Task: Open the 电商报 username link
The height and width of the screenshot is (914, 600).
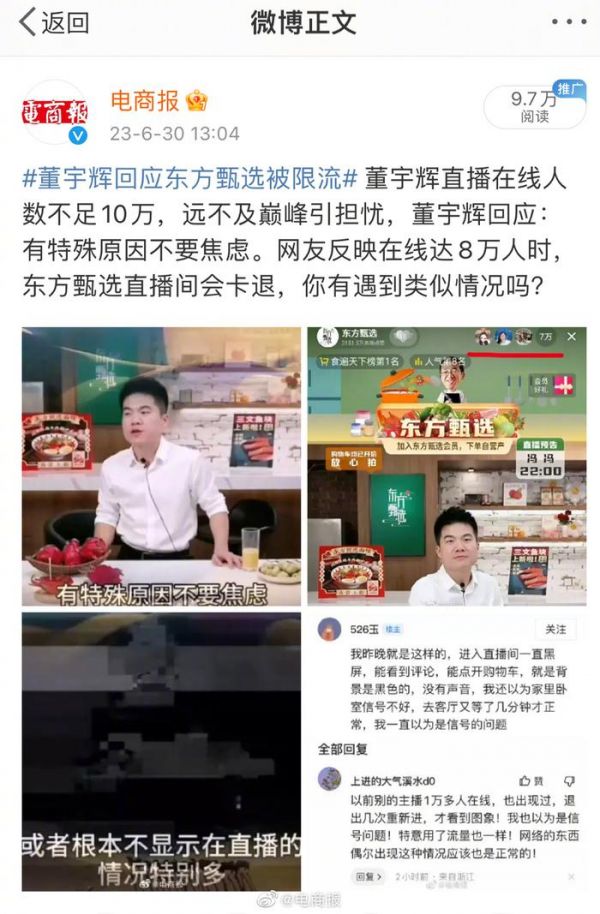Action: coord(145,100)
